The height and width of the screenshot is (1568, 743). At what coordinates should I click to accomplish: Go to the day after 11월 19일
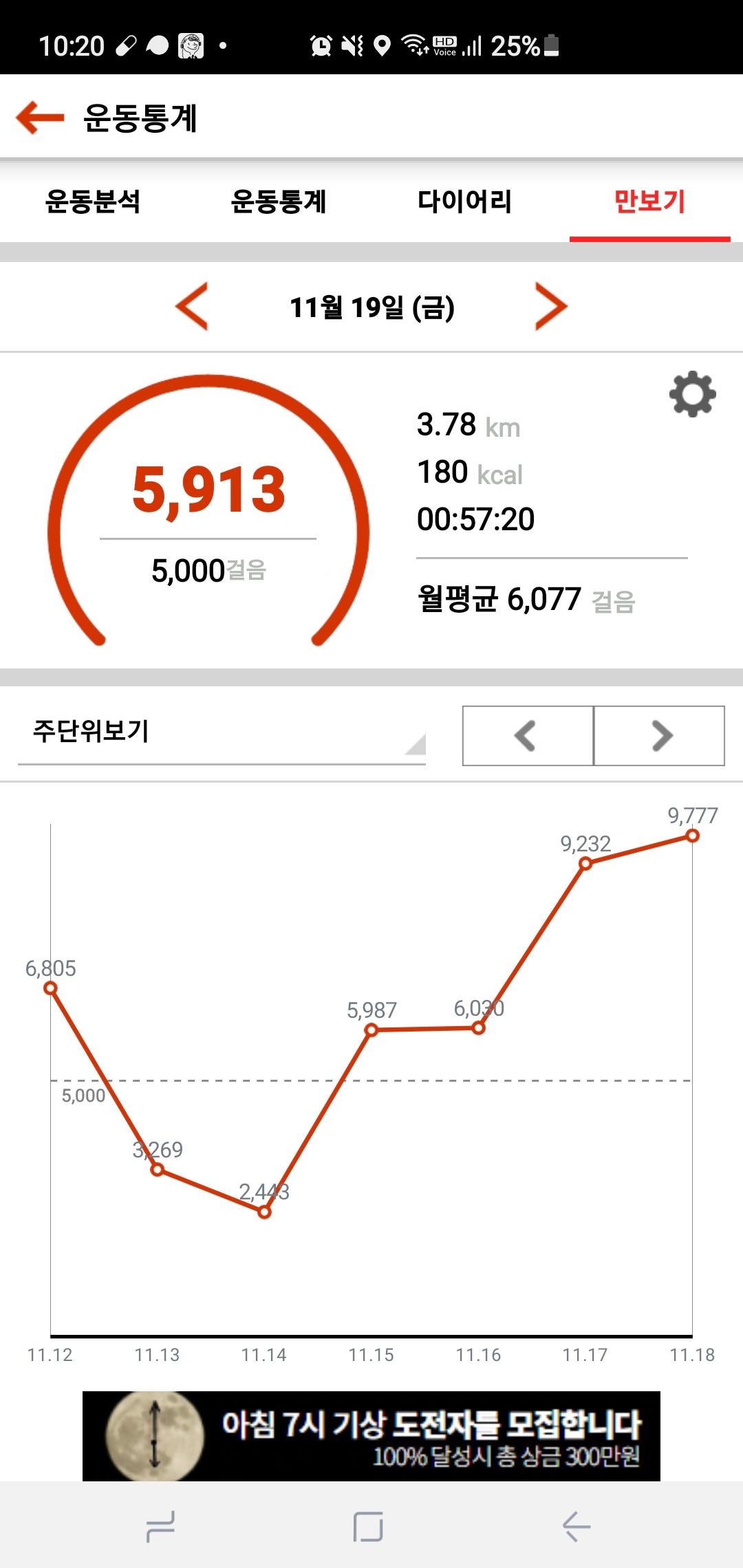pyautogui.click(x=551, y=306)
